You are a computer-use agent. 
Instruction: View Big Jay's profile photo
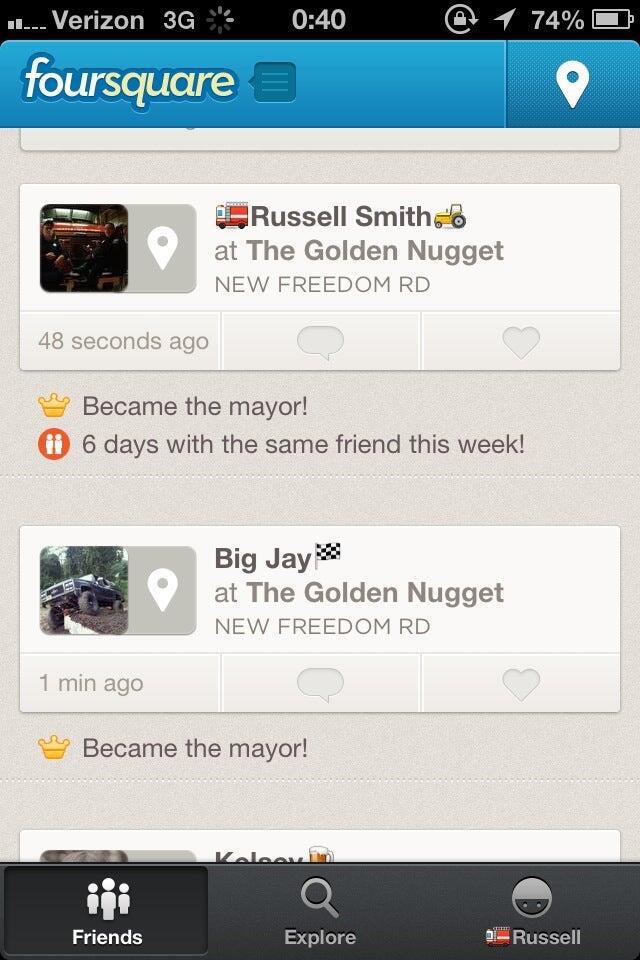point(84,591)
